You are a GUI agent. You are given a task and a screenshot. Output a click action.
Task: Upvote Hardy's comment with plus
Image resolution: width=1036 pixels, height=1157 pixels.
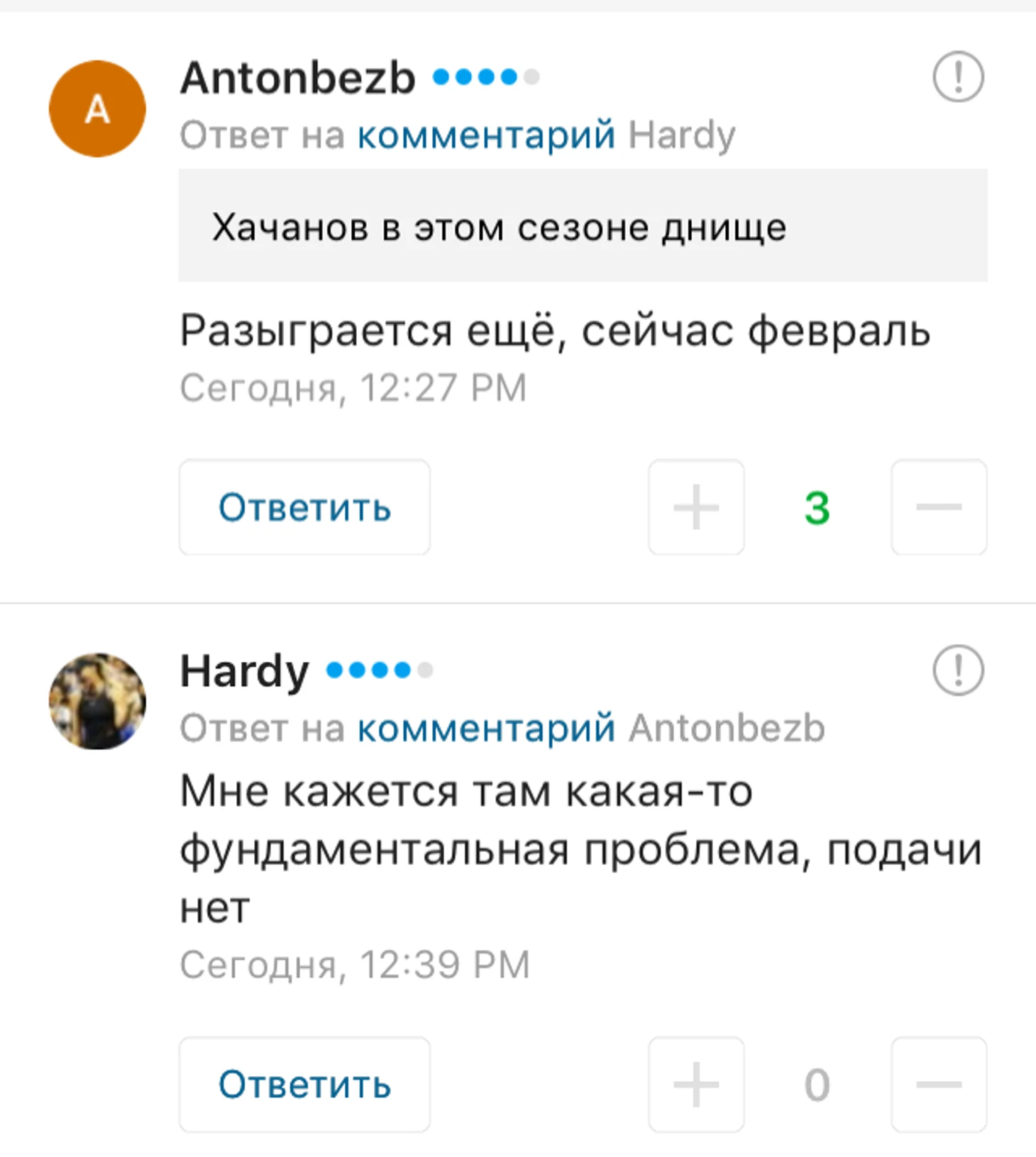[695, 1084]
